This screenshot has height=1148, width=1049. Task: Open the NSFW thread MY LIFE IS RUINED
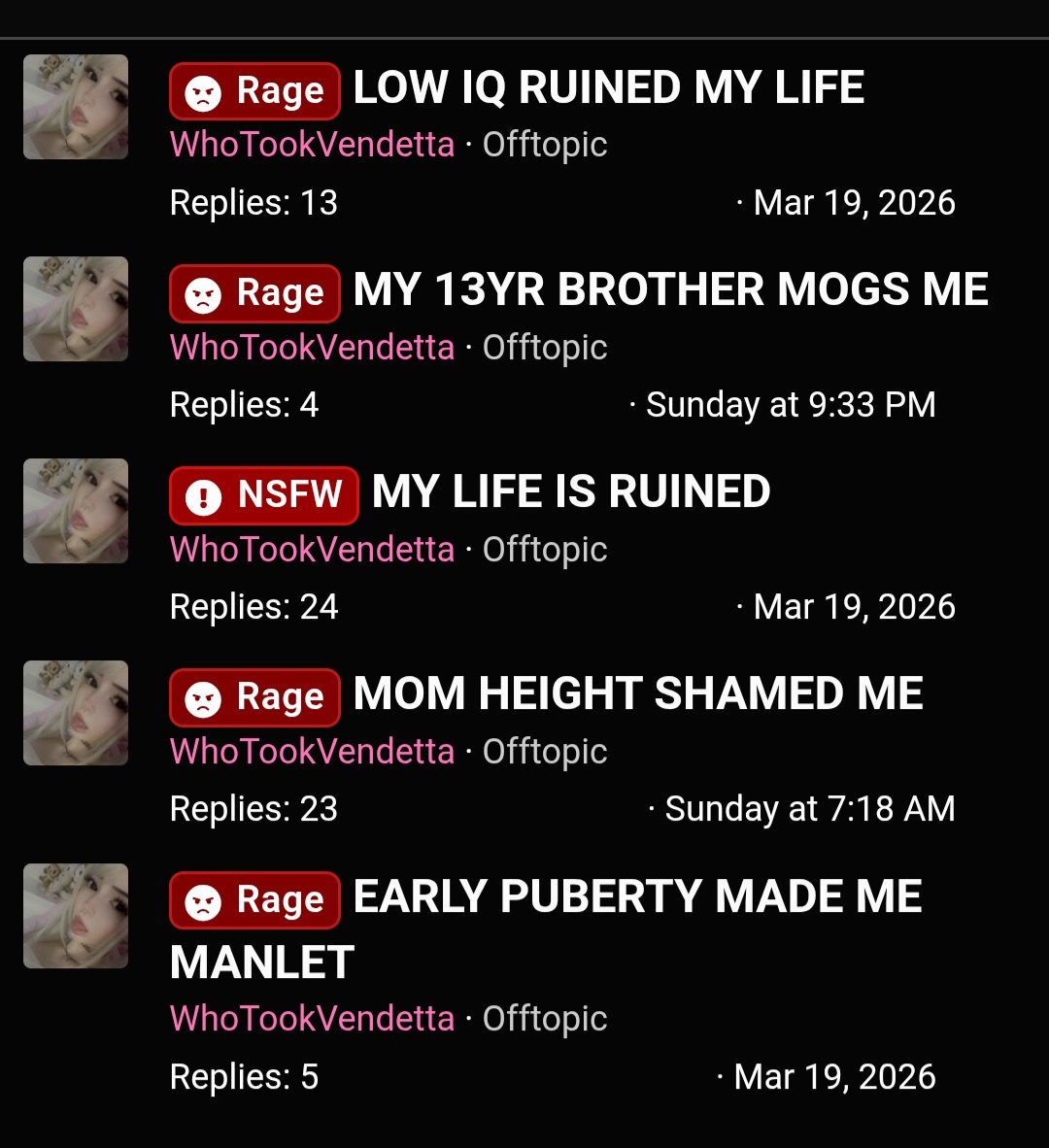[571, 492]
